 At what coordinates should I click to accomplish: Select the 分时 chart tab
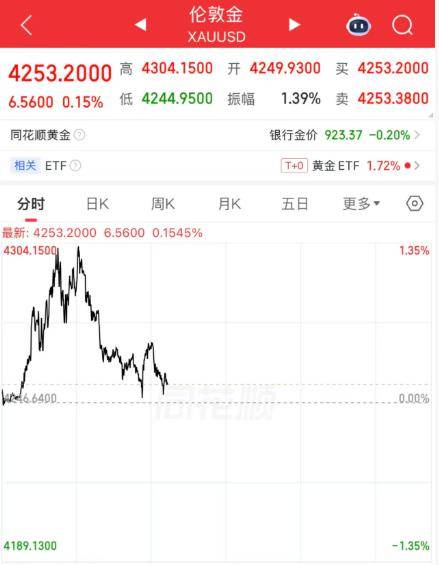(31, 204)
